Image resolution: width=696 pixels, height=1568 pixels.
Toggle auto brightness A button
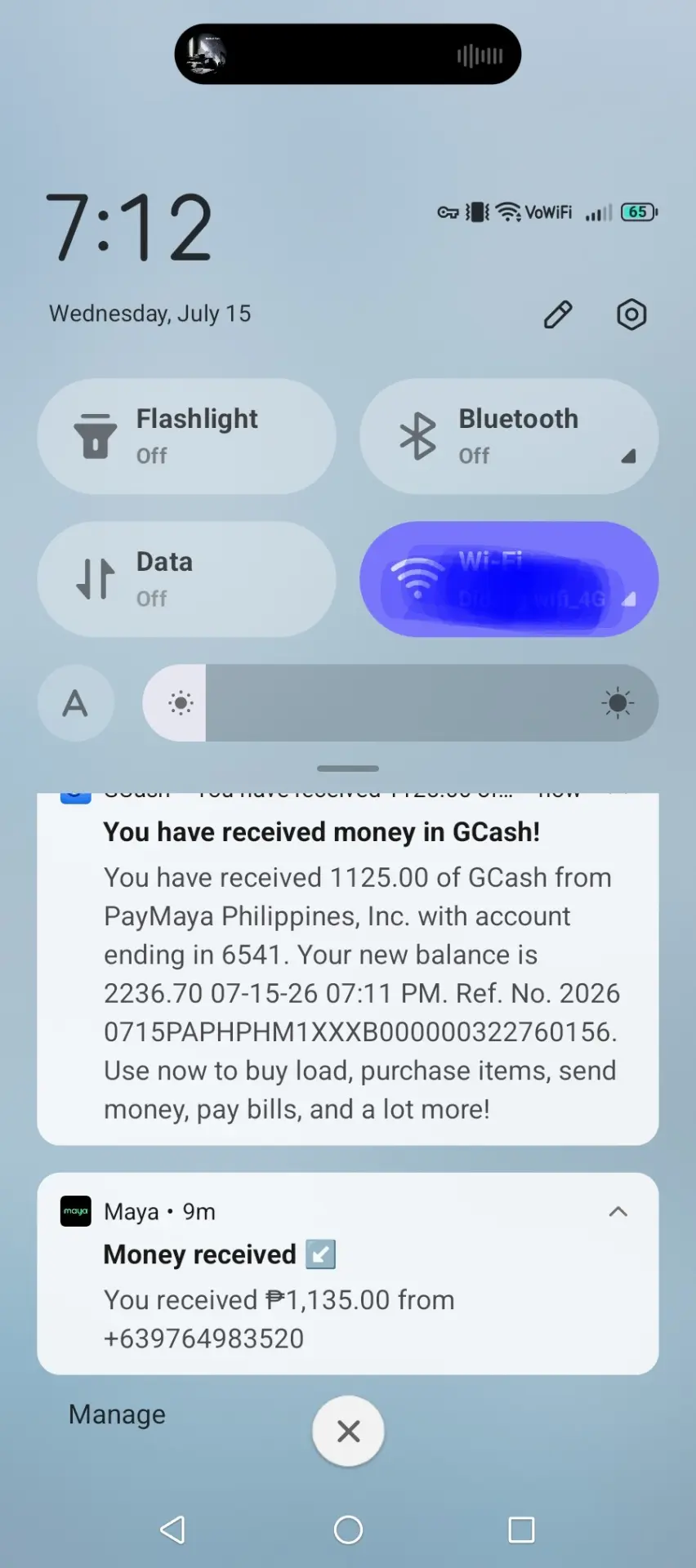pos(76,703)
